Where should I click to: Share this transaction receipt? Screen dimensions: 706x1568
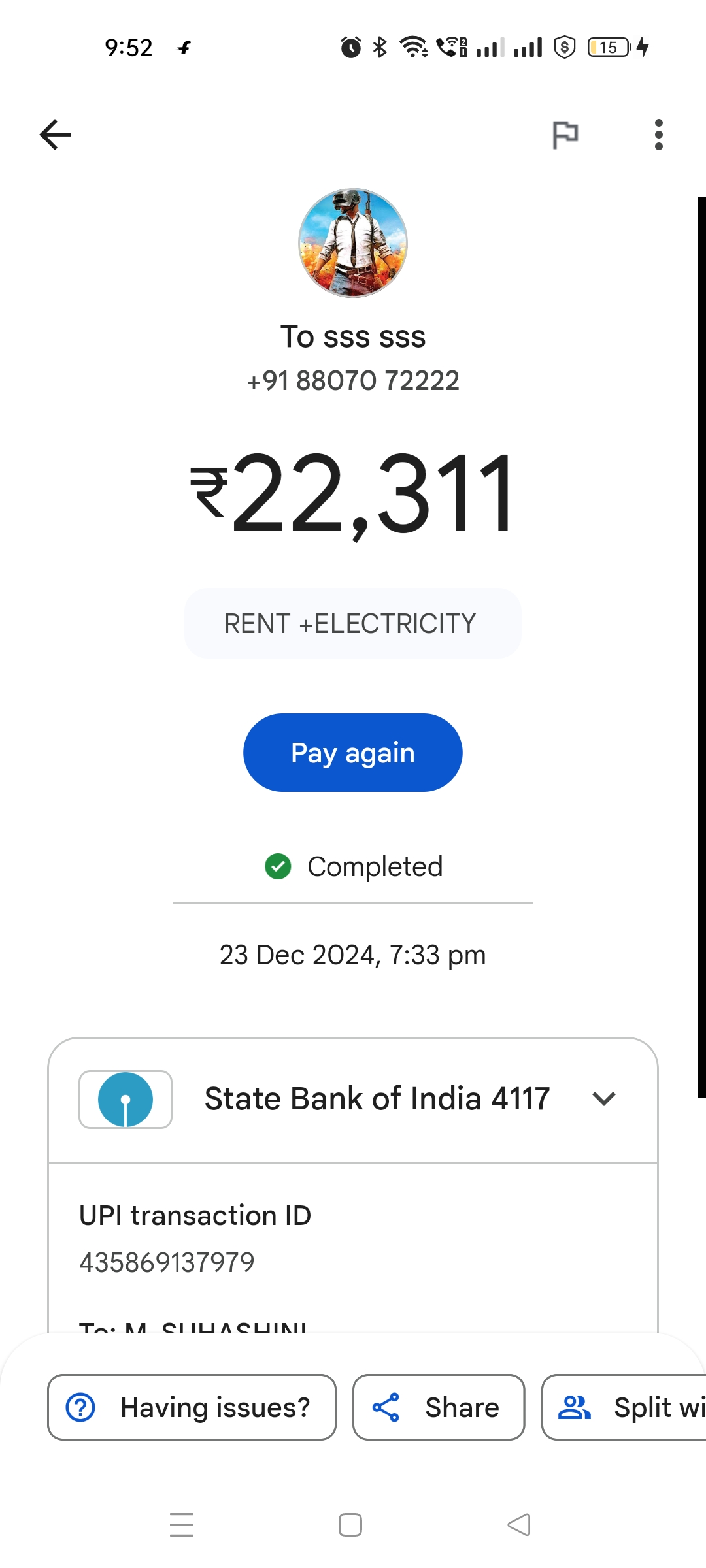439,1407
